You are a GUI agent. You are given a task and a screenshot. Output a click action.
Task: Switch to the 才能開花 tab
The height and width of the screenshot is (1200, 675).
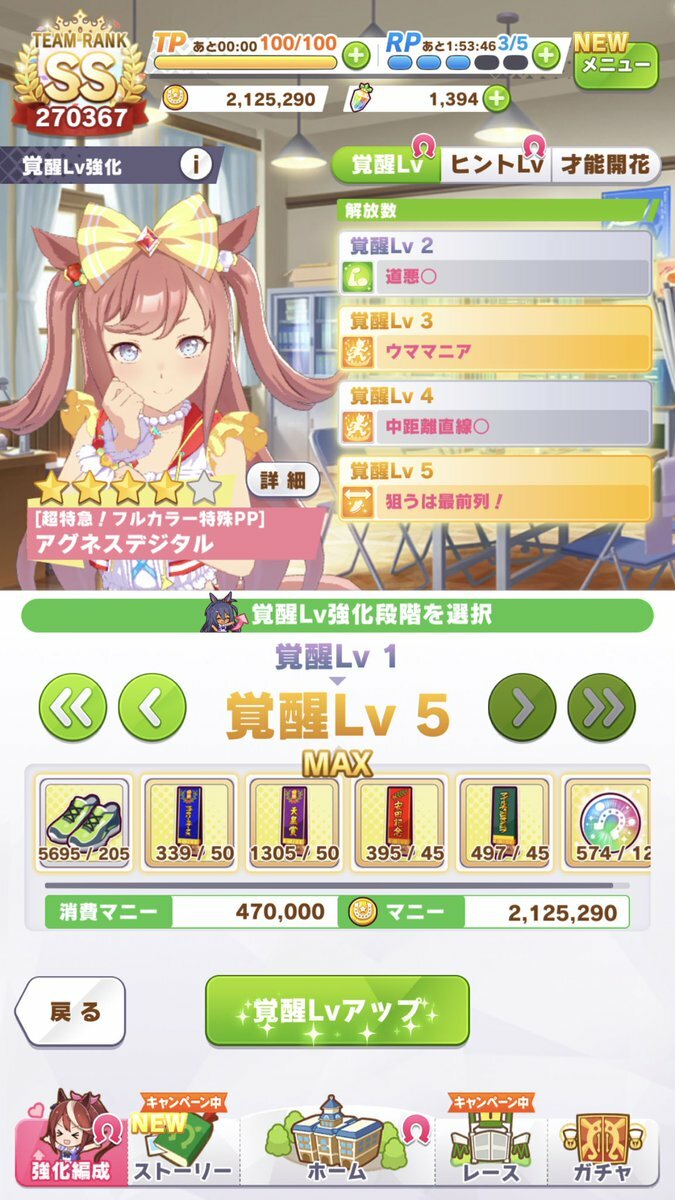[x=607, y=165]
